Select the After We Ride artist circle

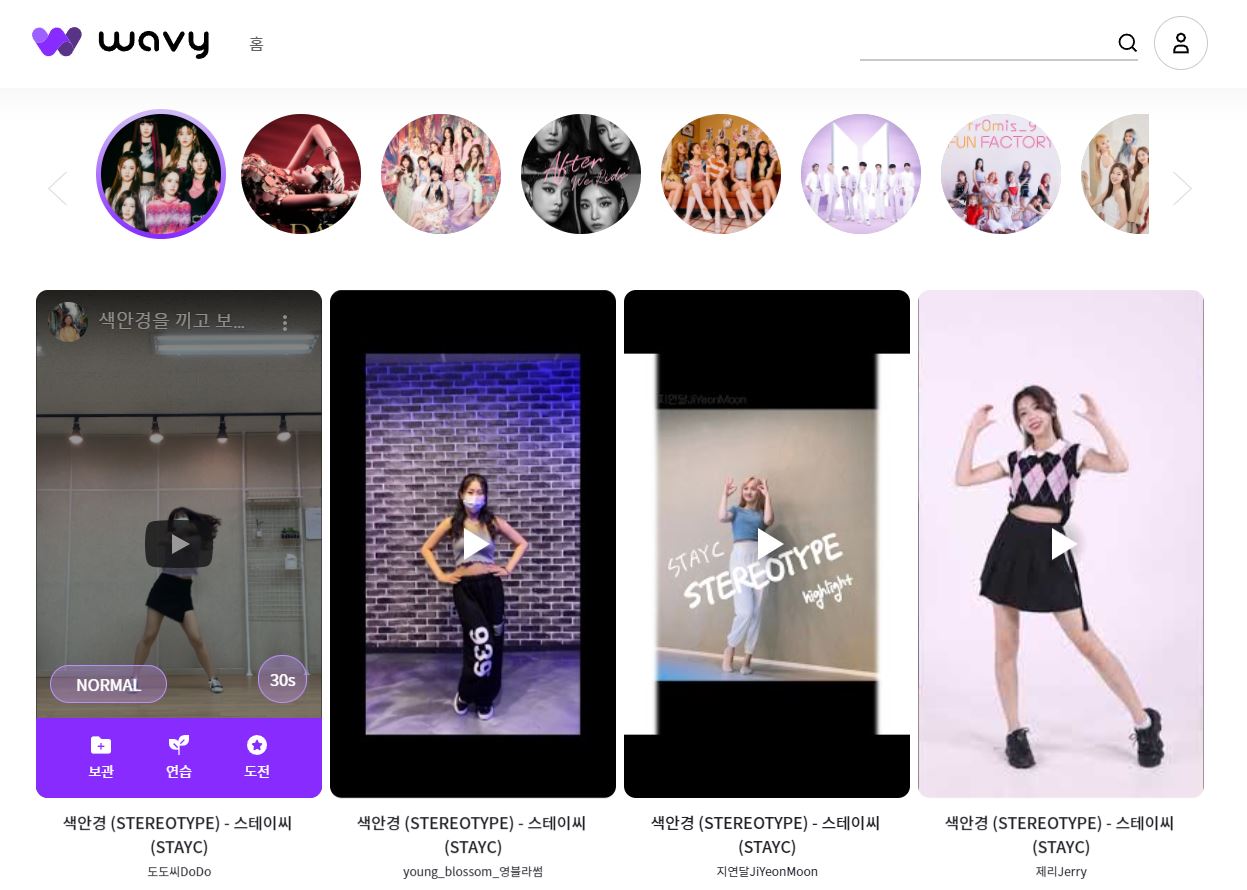point(580,174)
